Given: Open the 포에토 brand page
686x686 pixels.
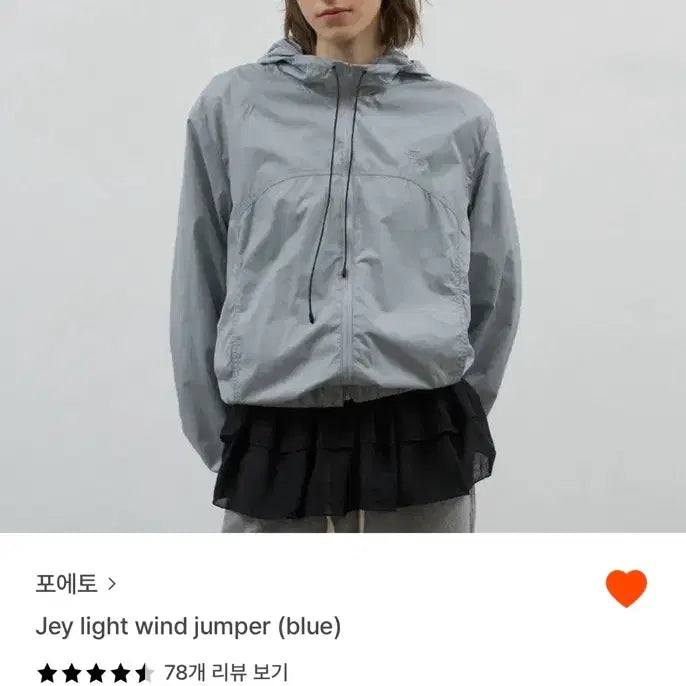Looking at the screenshot, I should coord(77,582).
